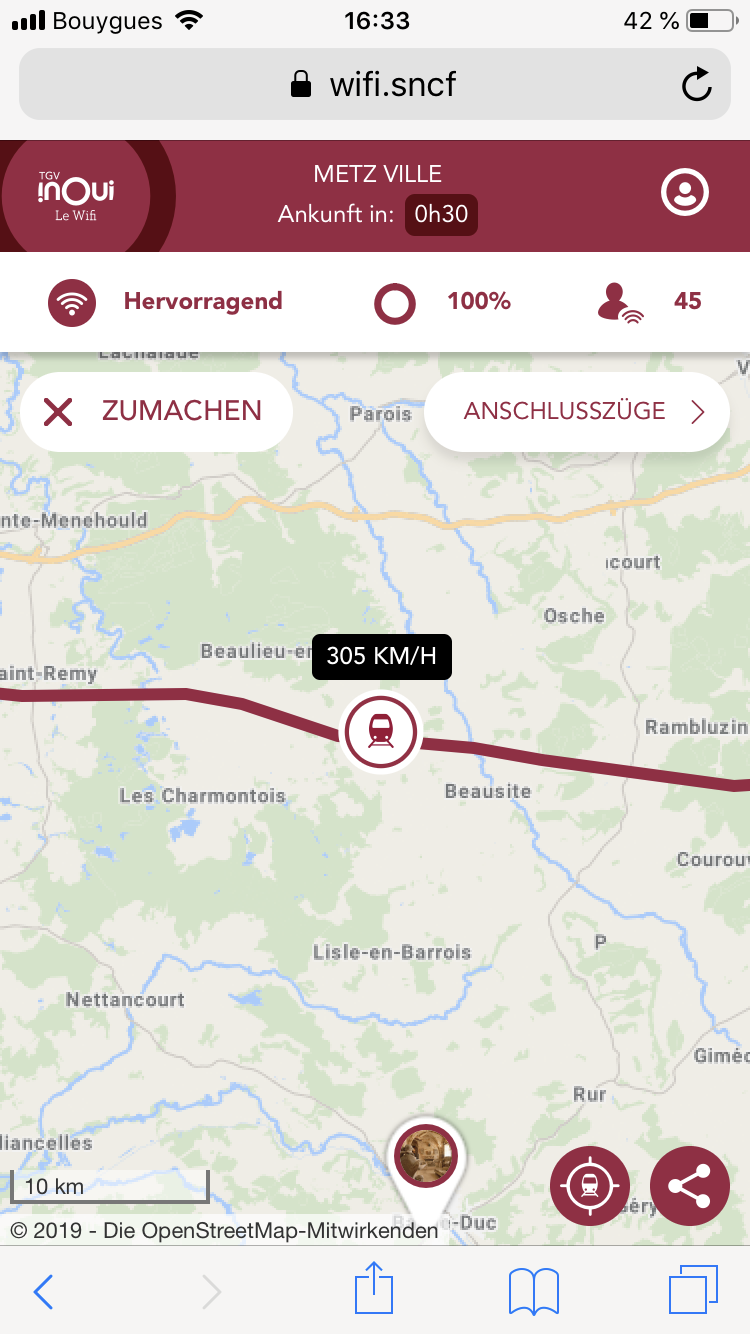
Task: Open the photo pin on the map
Action: click(427, 1156)
